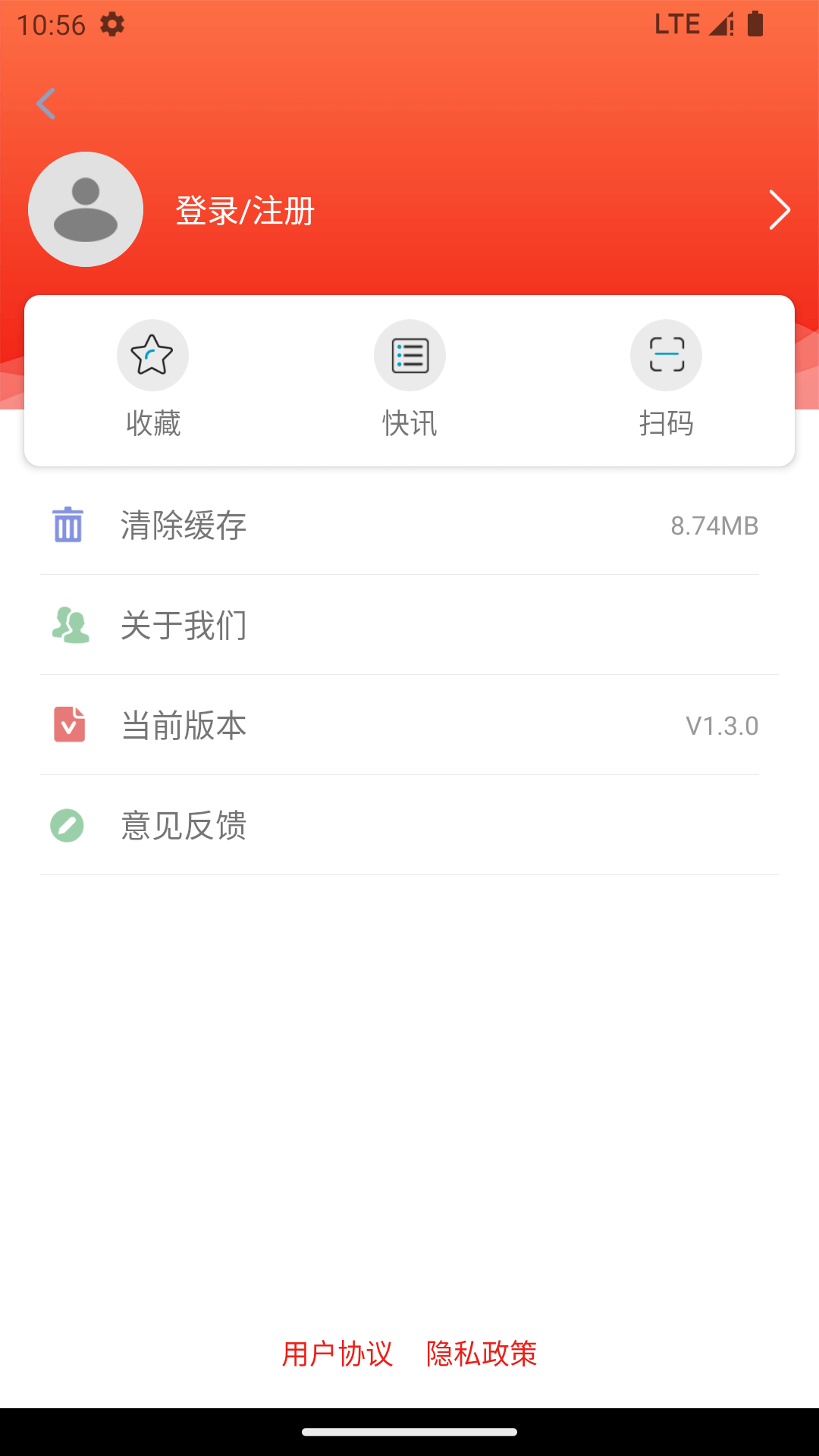Viewport: 819px width, 1456px height.
Task: Tap 登录/注册 to sign in
Action: click(x=244, y=212)
